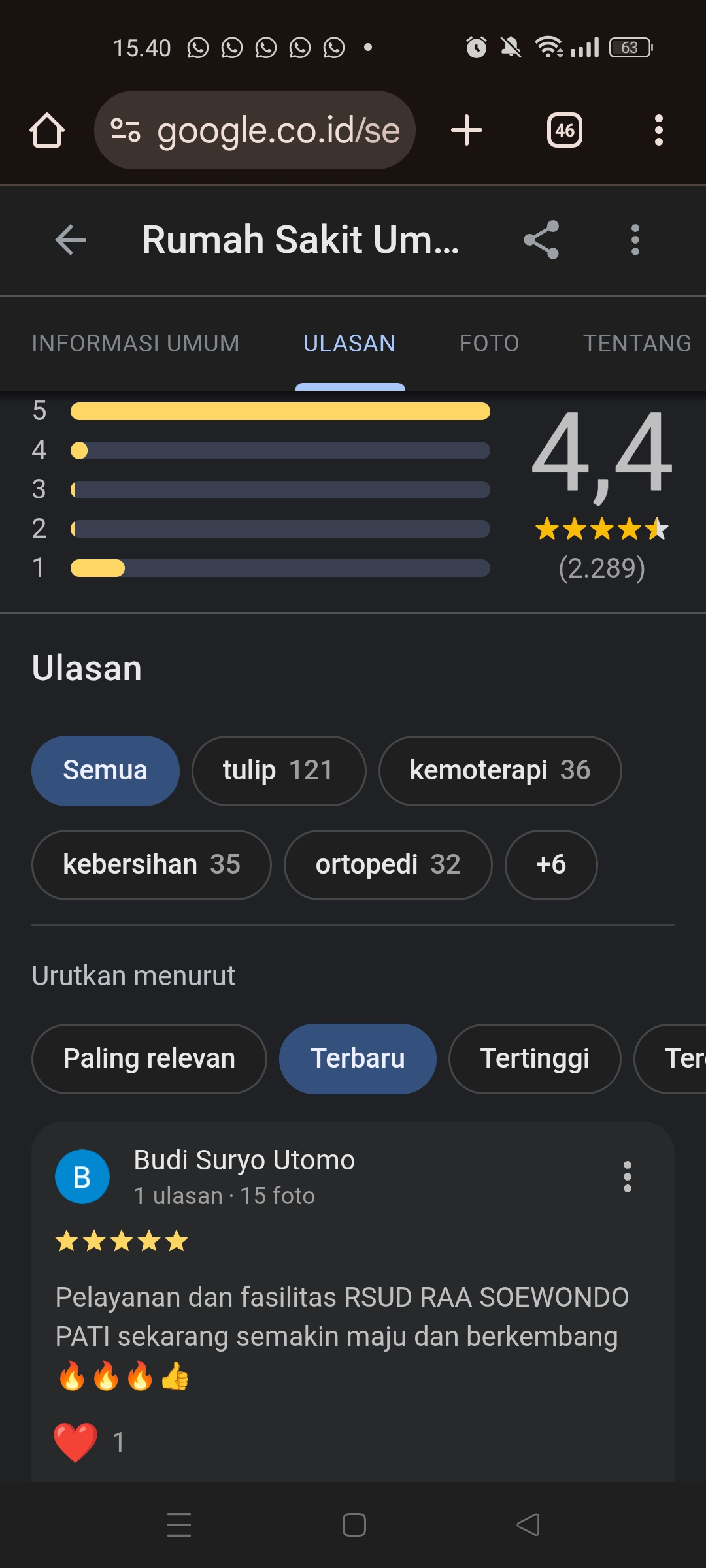Switch to the Tentang tab
Screen dimensions: 706x1568
click(637, 343)
